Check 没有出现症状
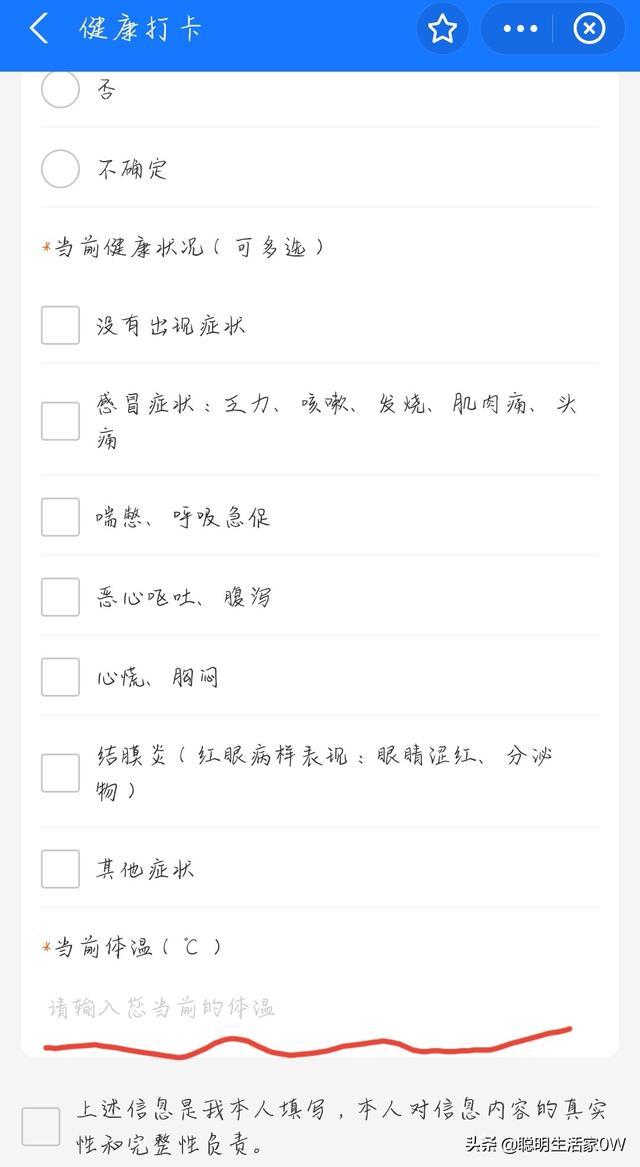The height and width of the screenshot is (1167, 640). [60, 326]
